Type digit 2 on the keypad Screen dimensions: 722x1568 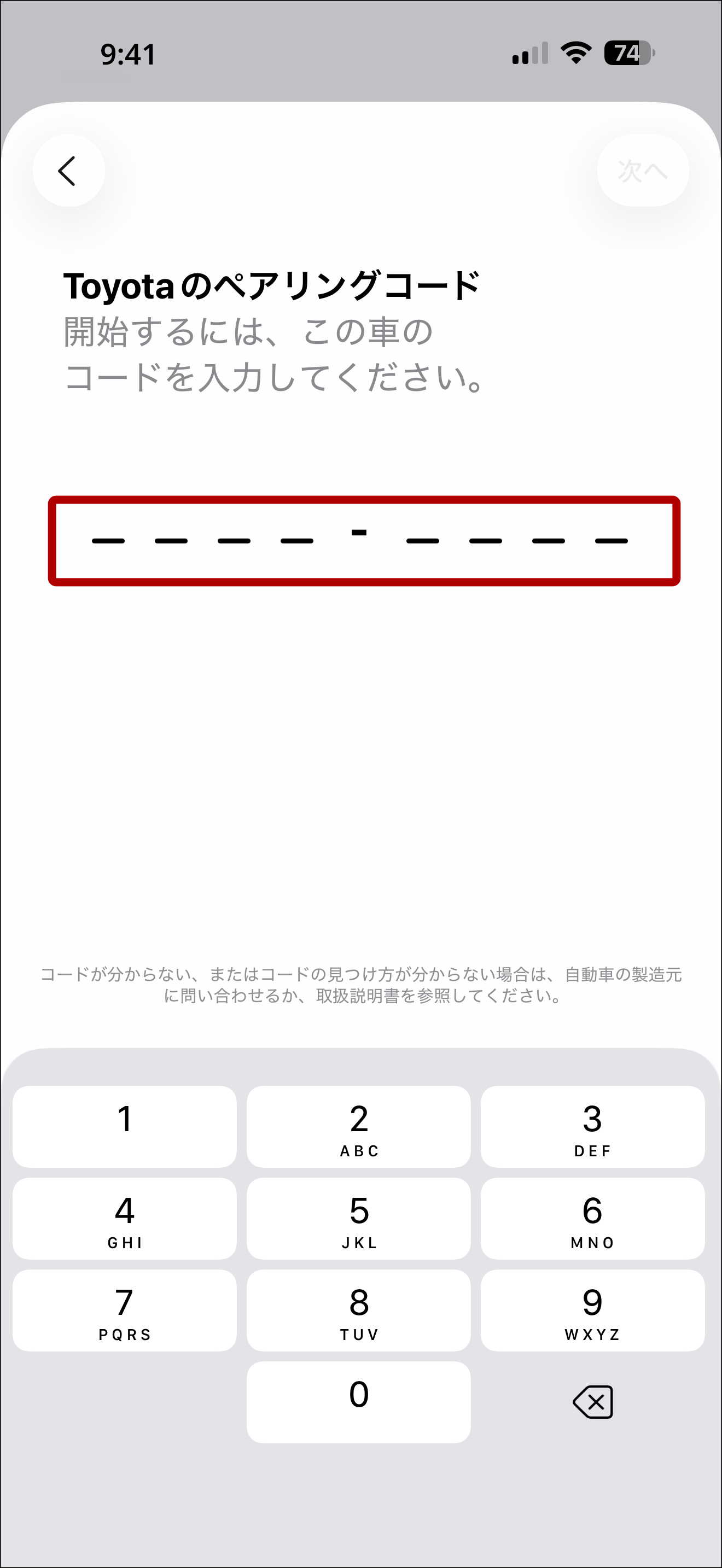(x=359, y=1126)
